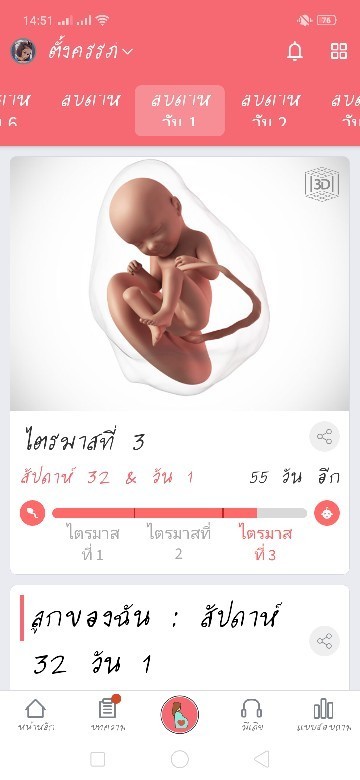This screenshot has height=780, width=360.
Task: Tap the center pregnant woman button
Action: click(x=180, y=714)
